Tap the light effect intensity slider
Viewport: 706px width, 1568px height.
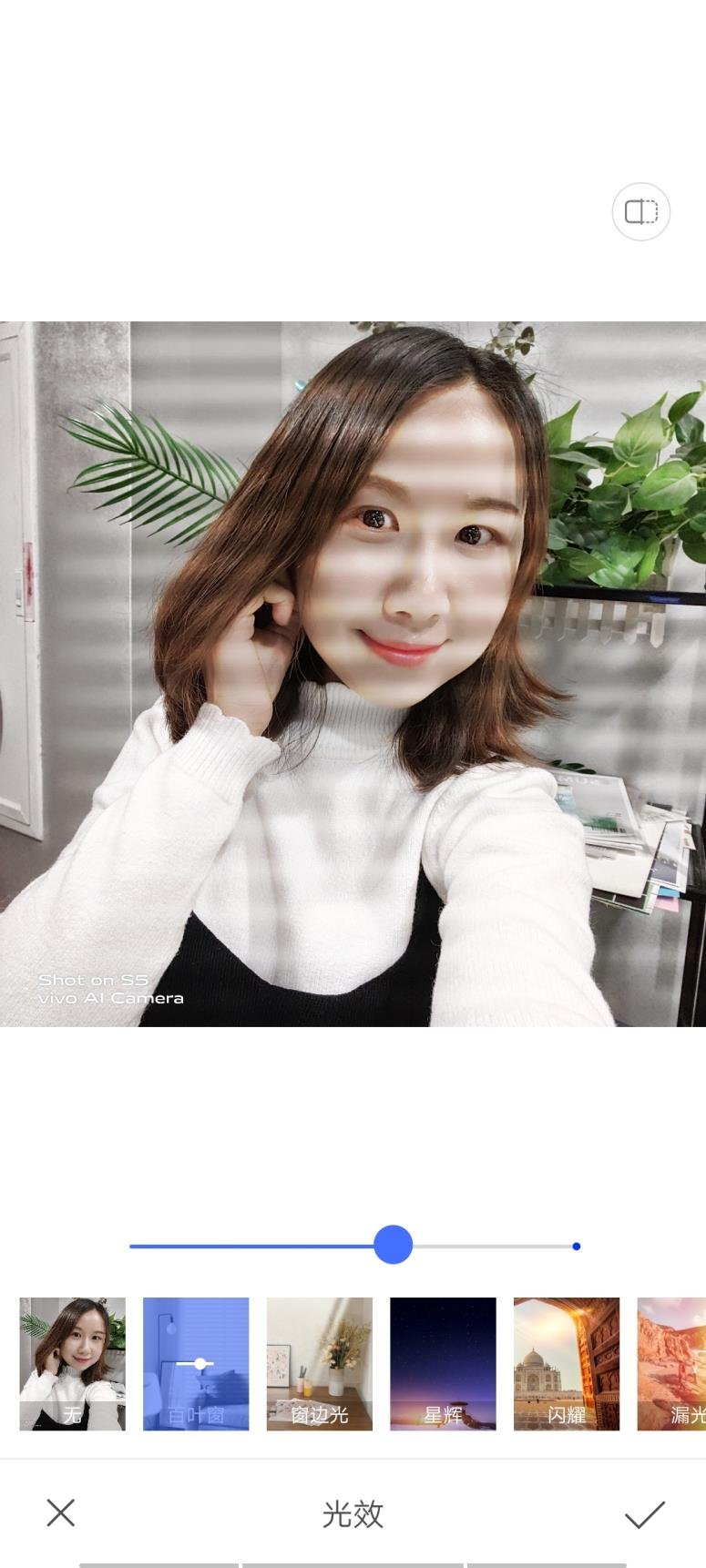click(393, 1245)
